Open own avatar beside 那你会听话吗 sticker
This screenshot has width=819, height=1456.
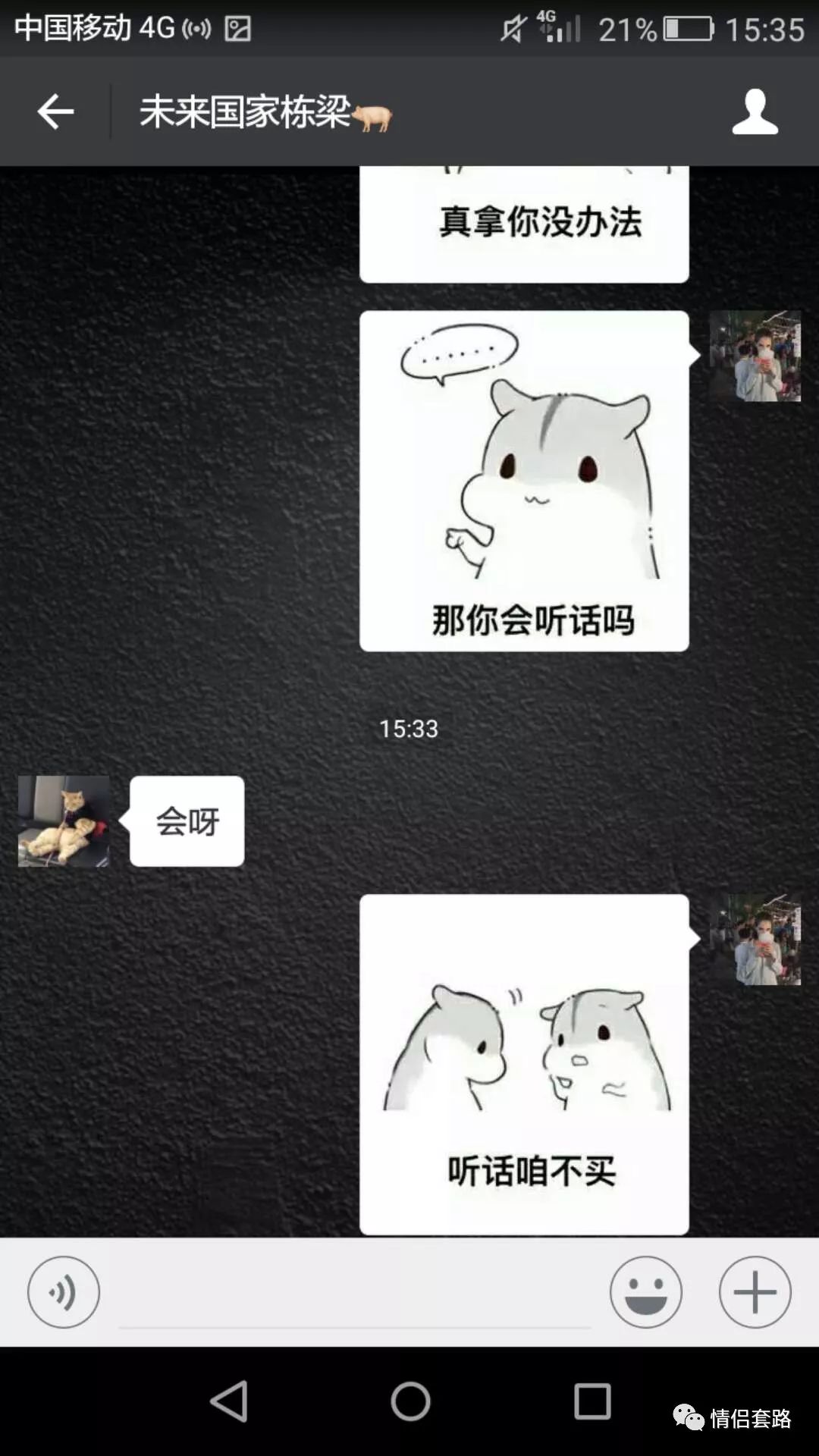pos(755,356)
